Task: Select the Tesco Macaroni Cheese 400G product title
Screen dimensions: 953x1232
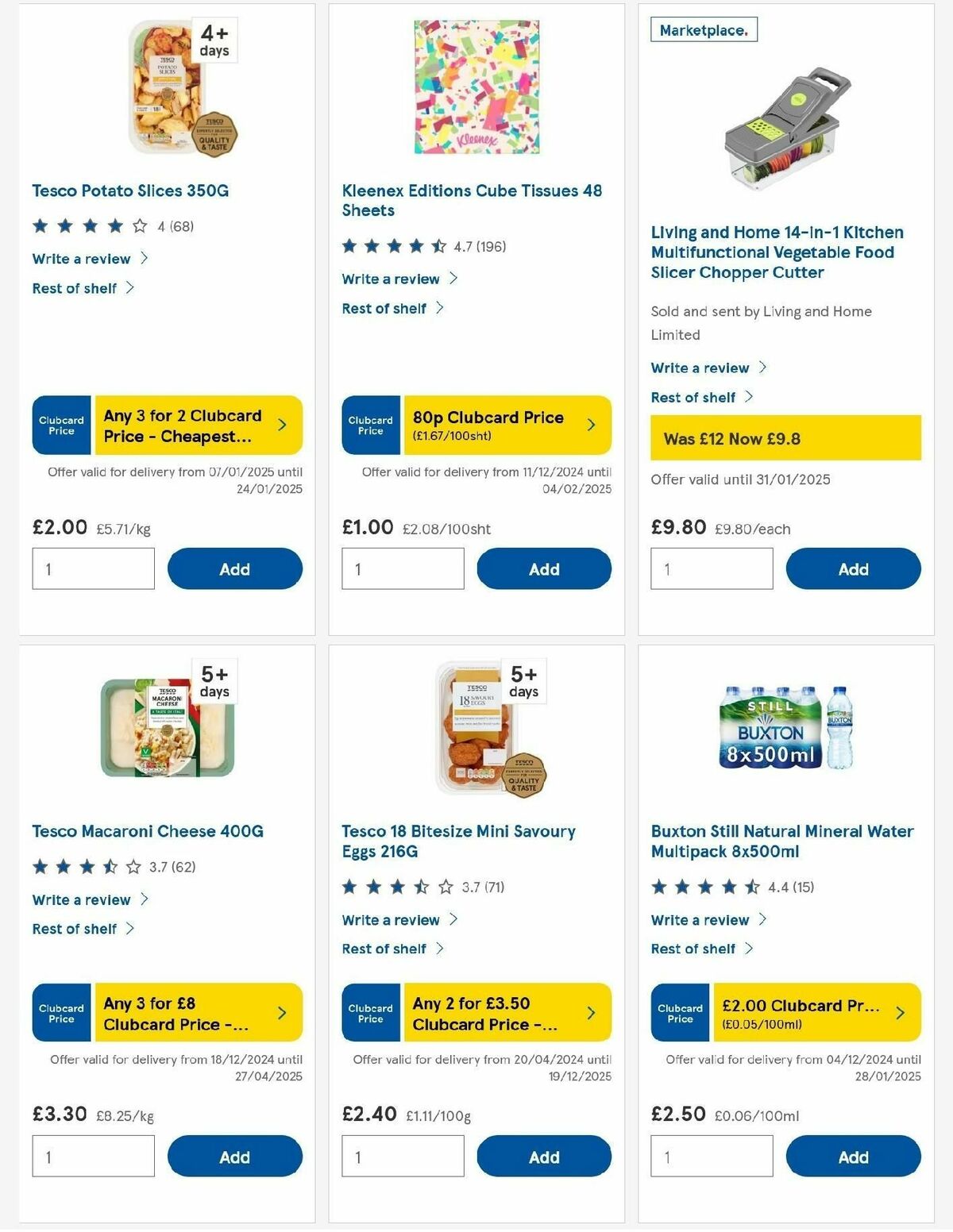Action: 149,831
